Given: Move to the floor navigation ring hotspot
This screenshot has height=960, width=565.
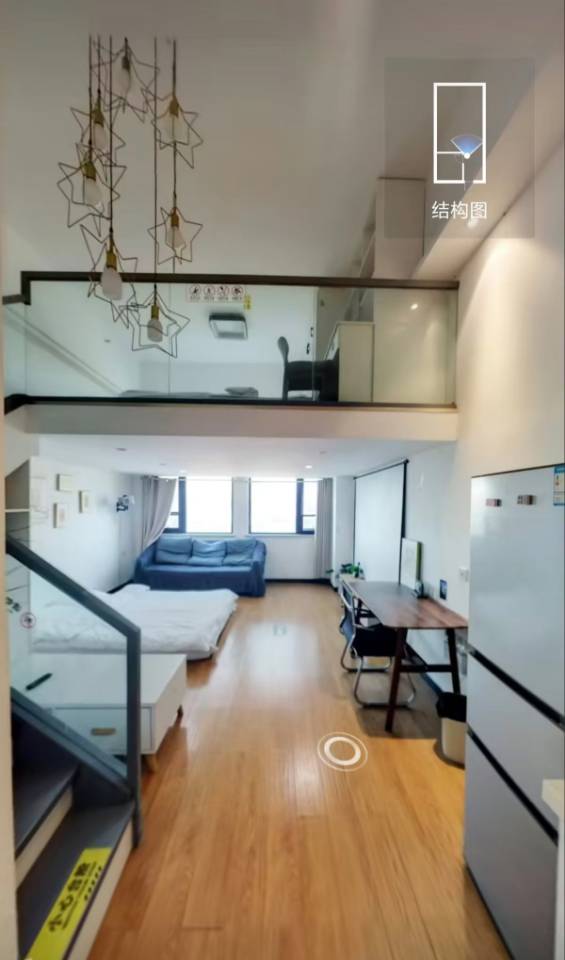Looking at the screenshot, I should pyautogui.click(x=342, y=751).
